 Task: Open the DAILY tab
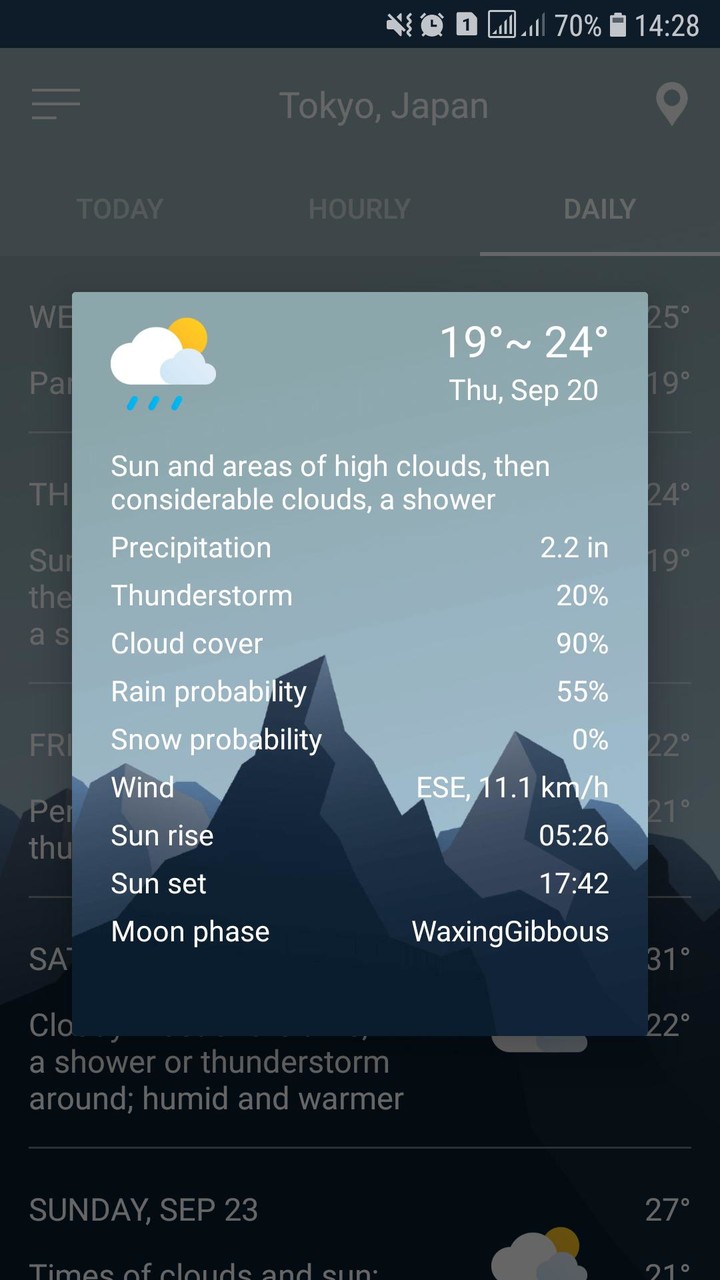pyautogui.click(x=599, y=209)
